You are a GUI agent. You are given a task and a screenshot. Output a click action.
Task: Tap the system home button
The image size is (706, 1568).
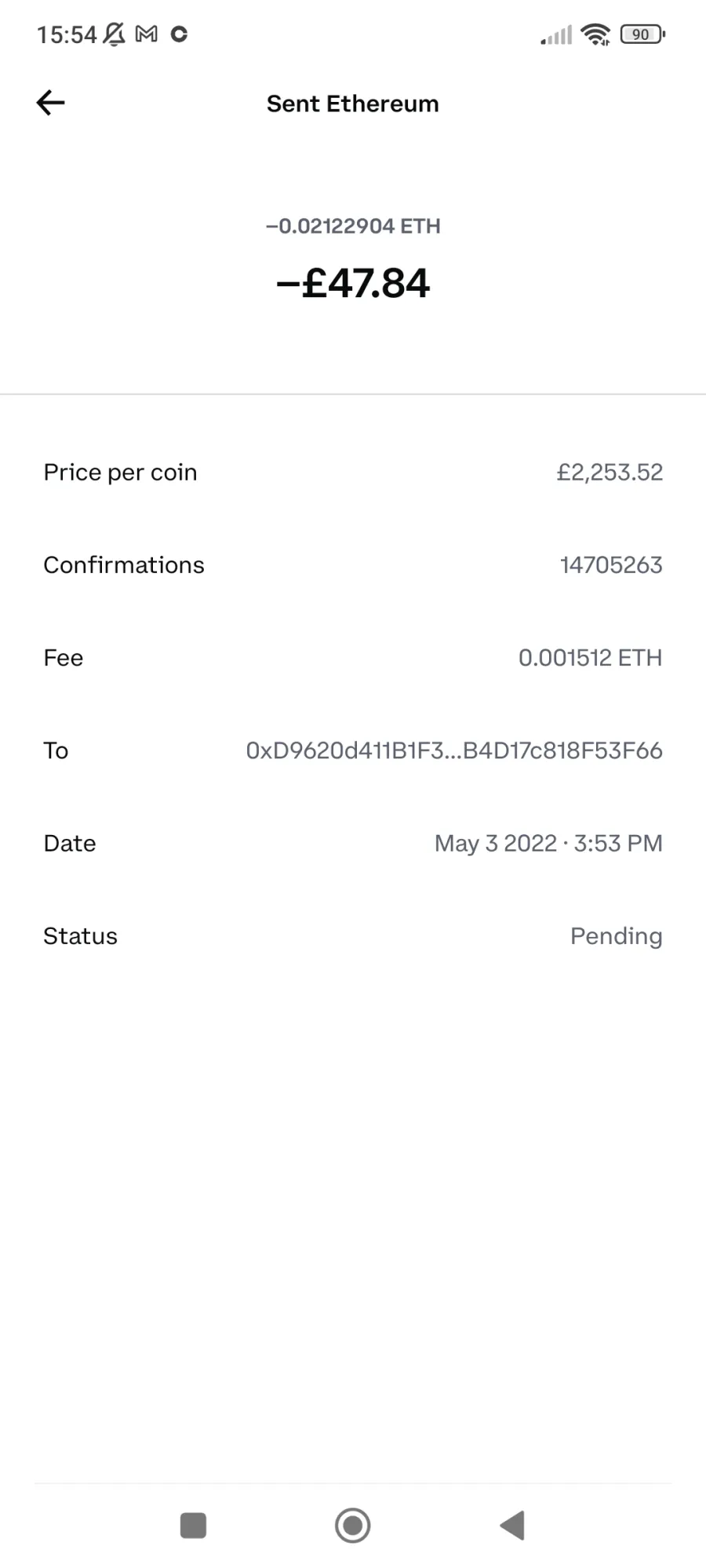[x=353, y=1526]
